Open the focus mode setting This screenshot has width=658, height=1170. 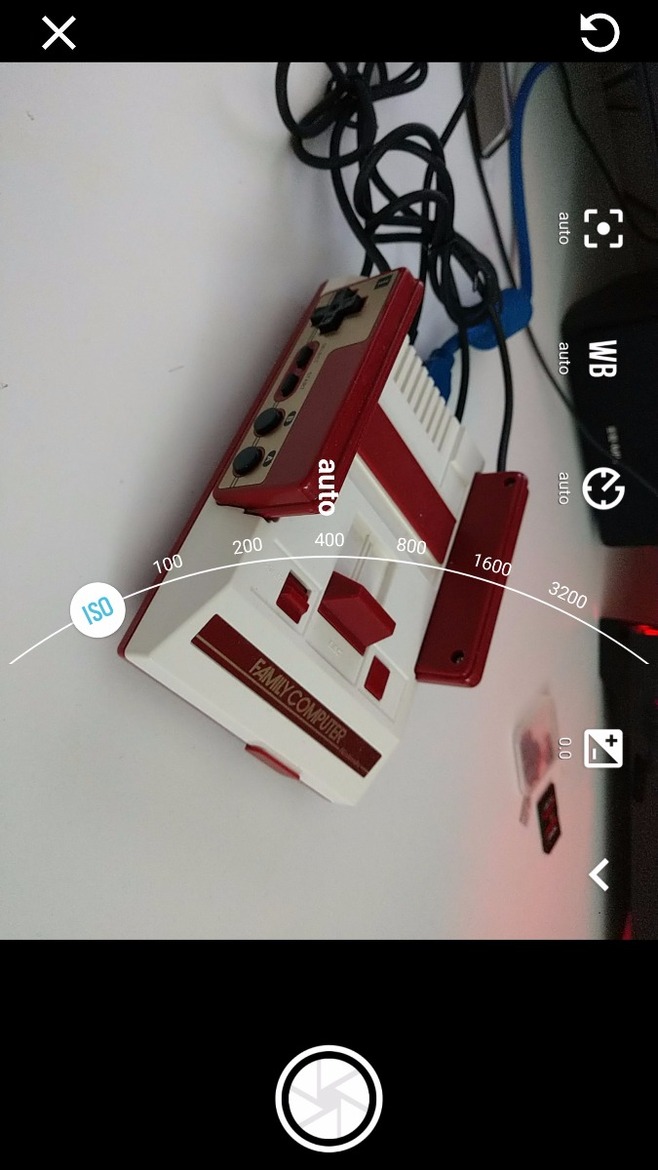pos(603,229)
